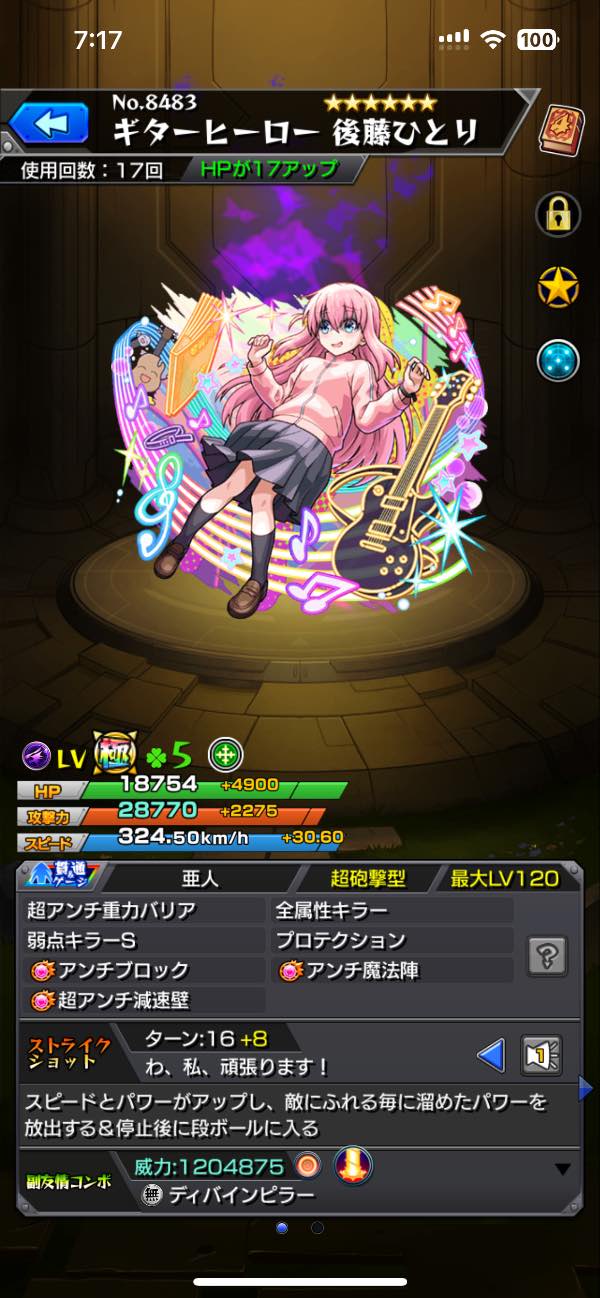The width and height of the screenshot is (600, 1298).
Task: Open the monster book icon
Action: [558, 131]
